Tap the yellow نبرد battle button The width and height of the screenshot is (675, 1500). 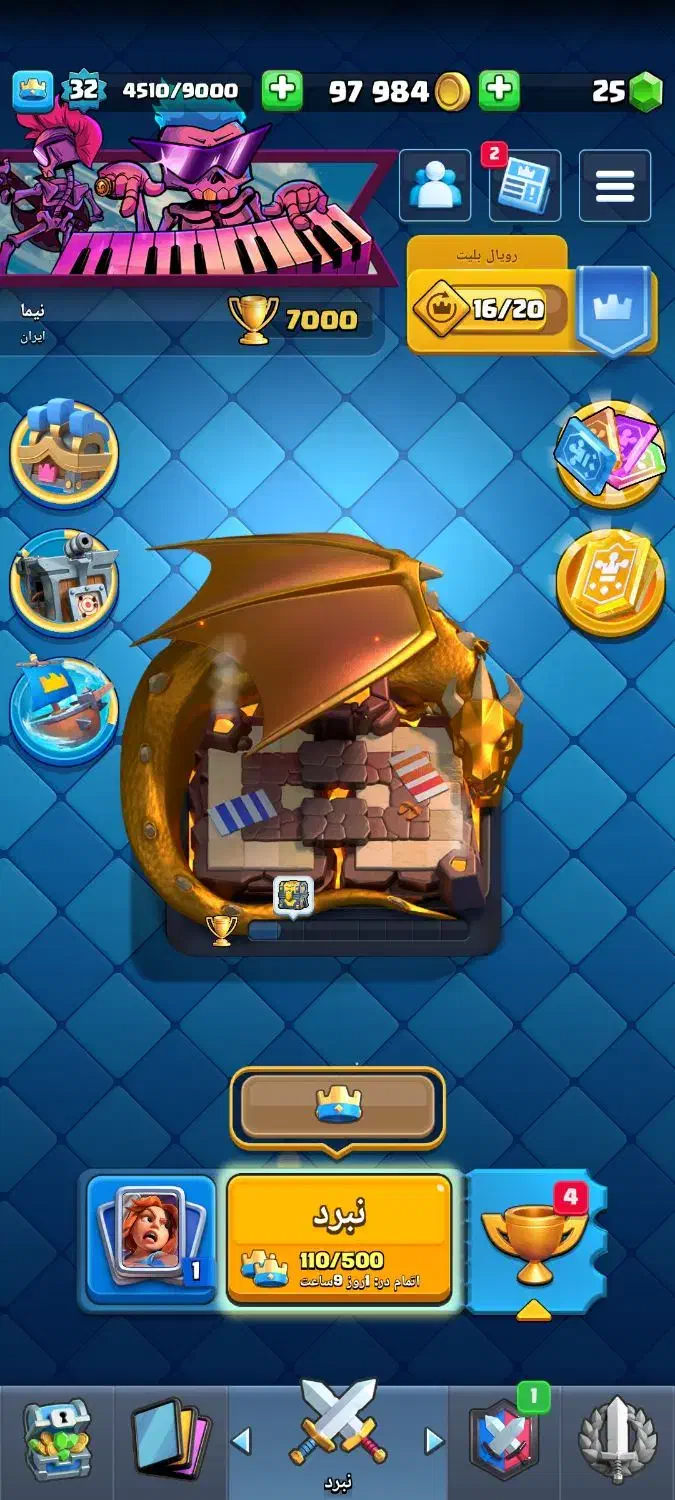coord(339,1239)
